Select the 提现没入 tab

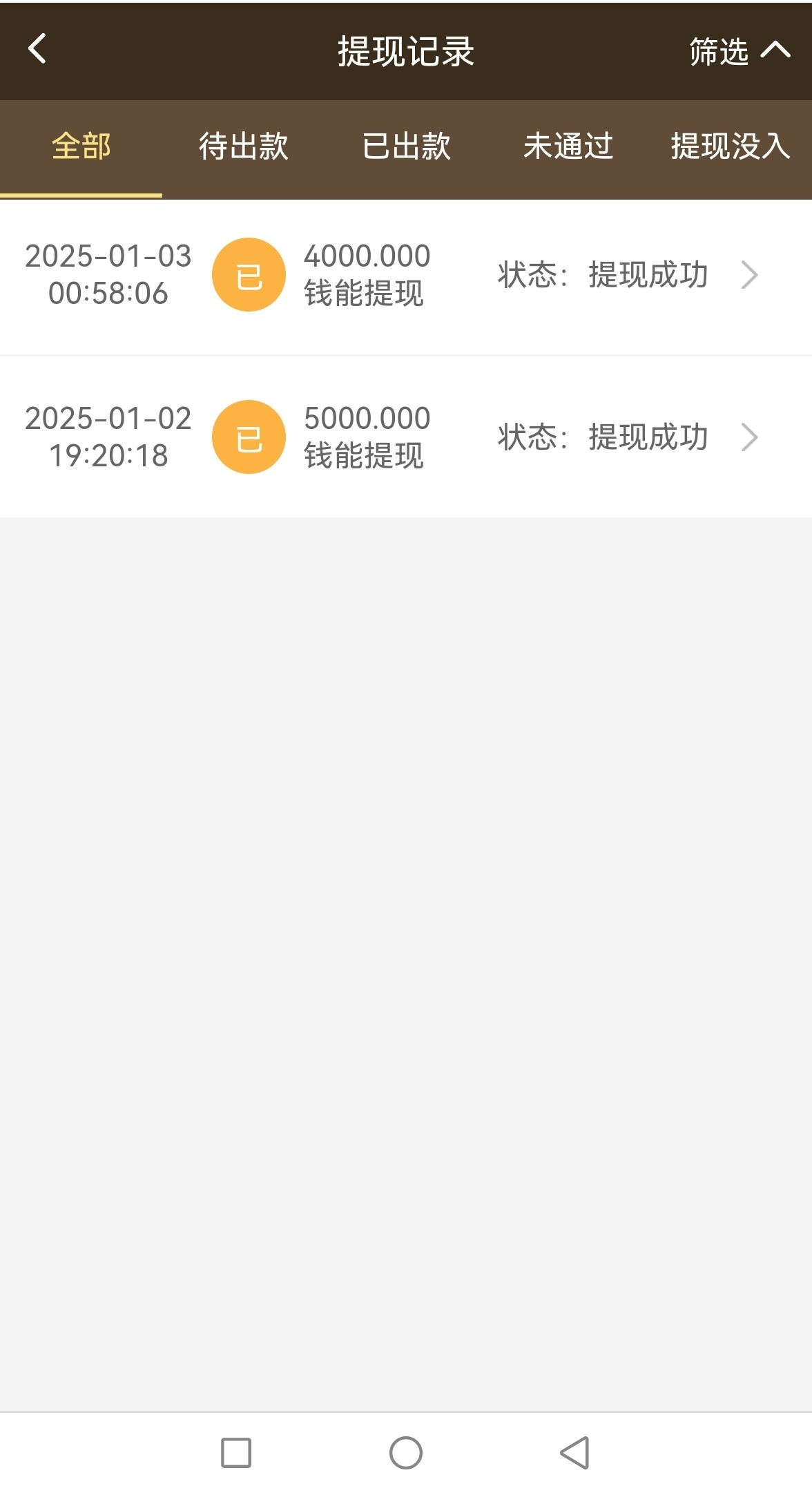(x=728, y=147)
